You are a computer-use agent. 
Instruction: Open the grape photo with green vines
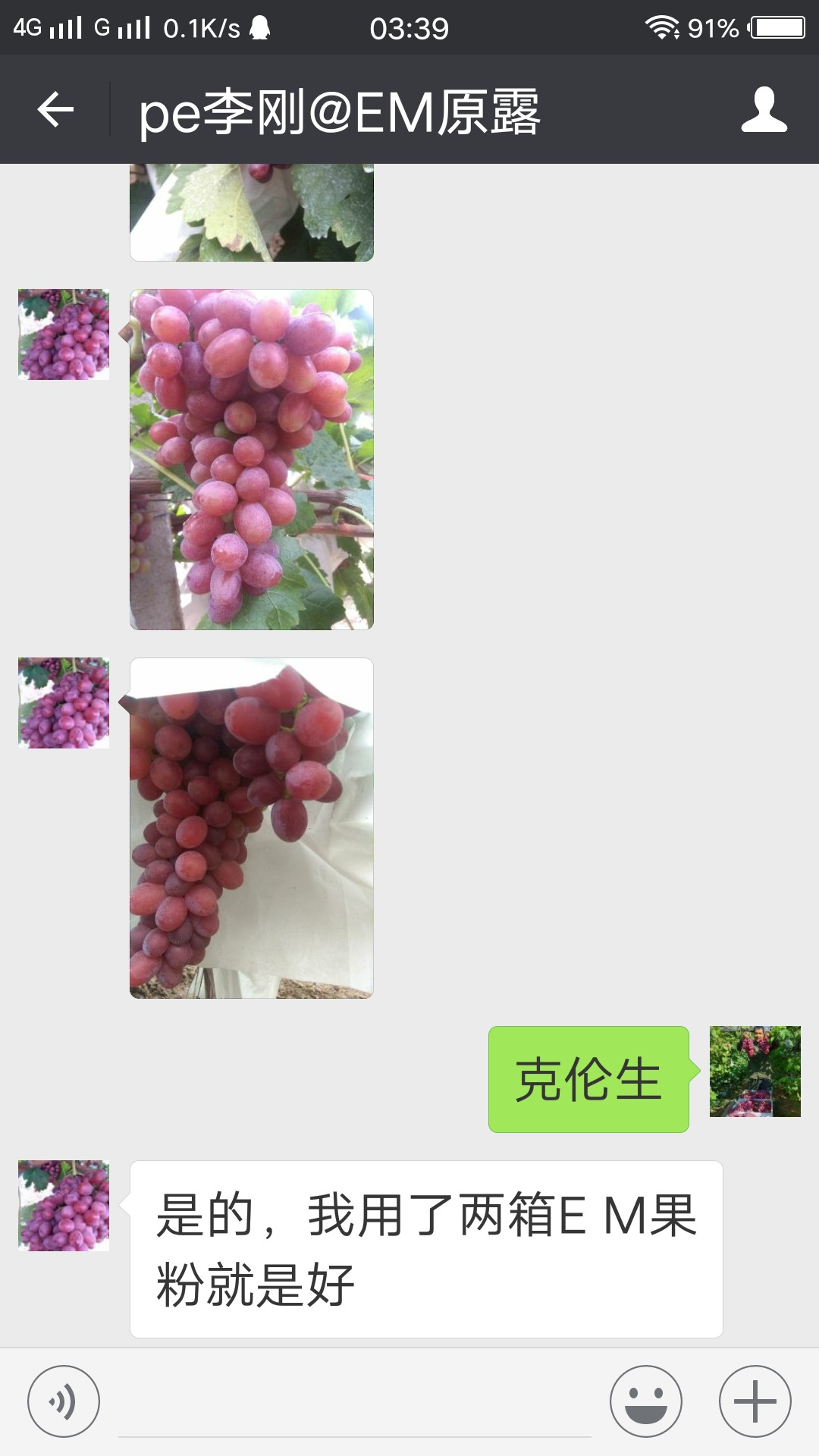pos(252,460)
